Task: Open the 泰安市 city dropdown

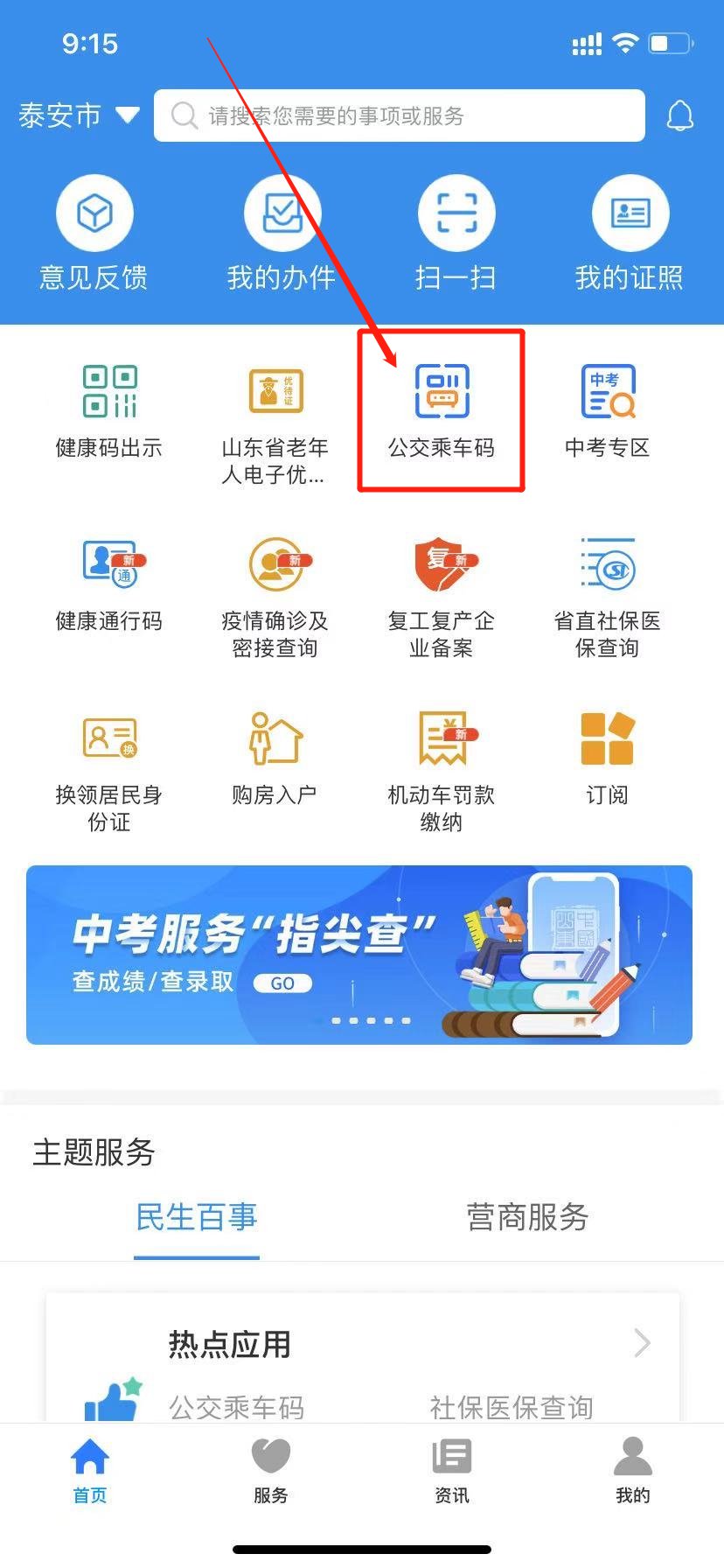Action: (79, 115)
